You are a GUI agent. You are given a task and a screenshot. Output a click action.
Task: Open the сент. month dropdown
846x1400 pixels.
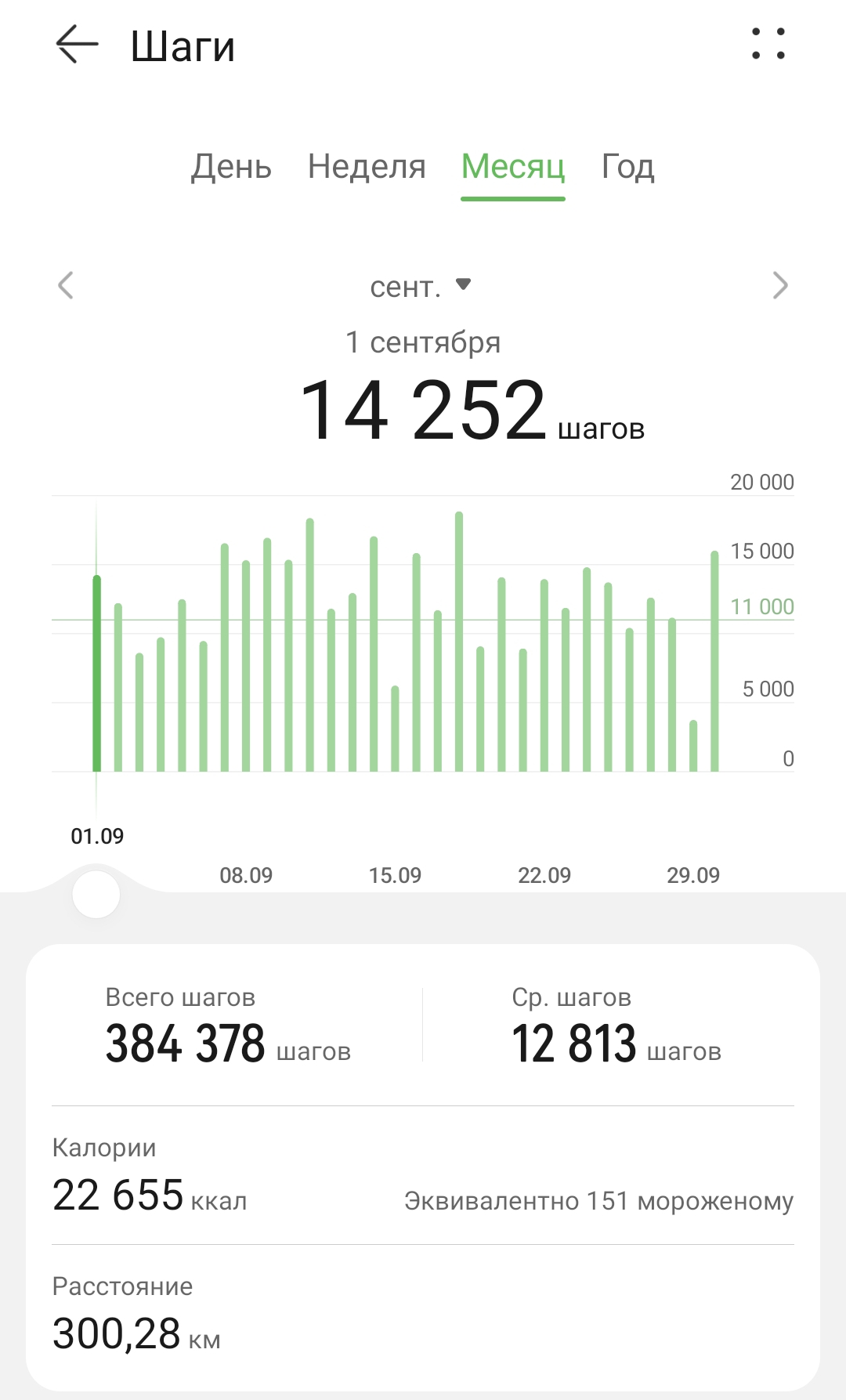421,287
